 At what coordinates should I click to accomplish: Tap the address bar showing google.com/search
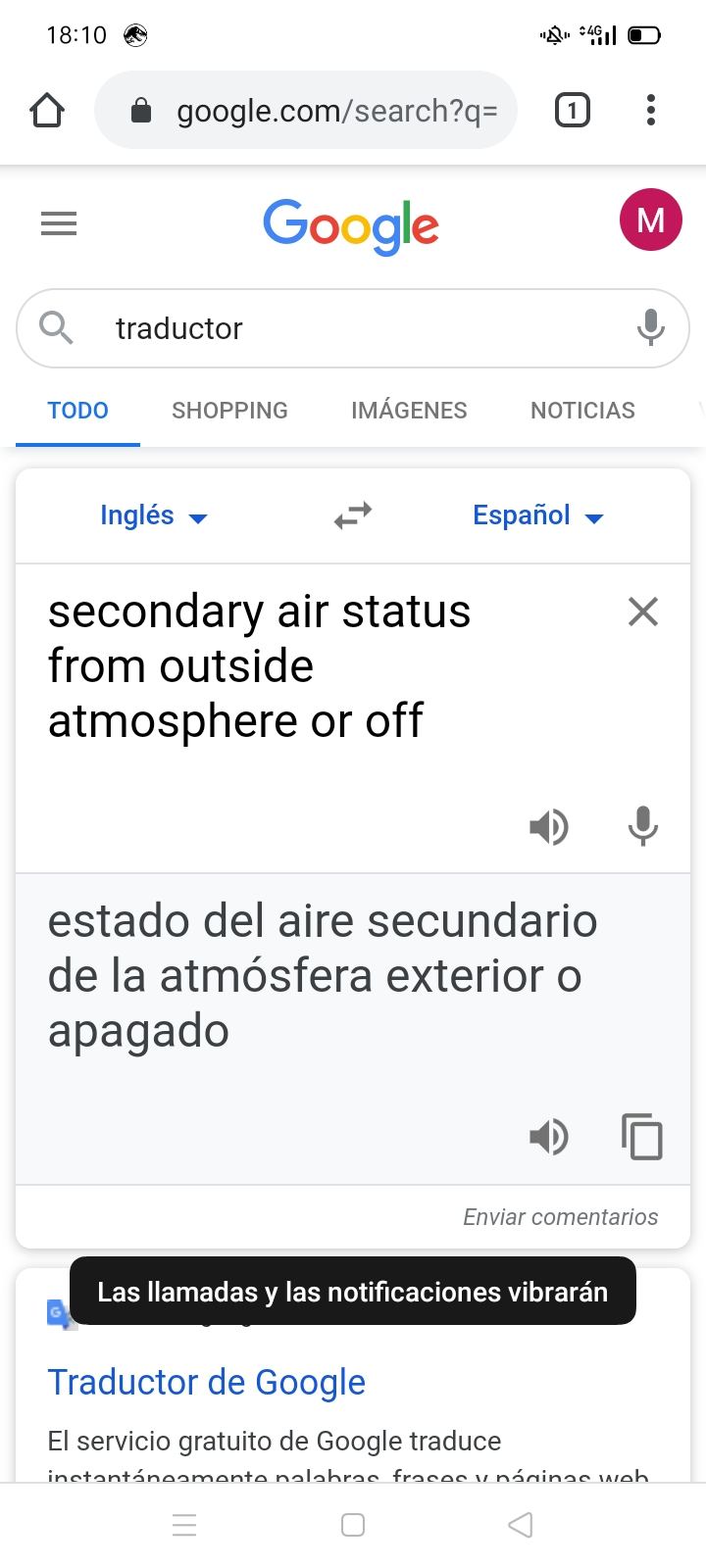(305, 110)
